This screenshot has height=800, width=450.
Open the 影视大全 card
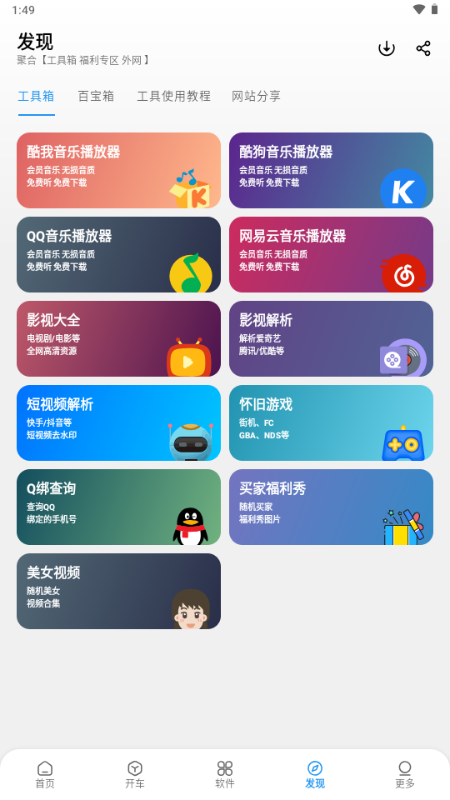(119, 339)
